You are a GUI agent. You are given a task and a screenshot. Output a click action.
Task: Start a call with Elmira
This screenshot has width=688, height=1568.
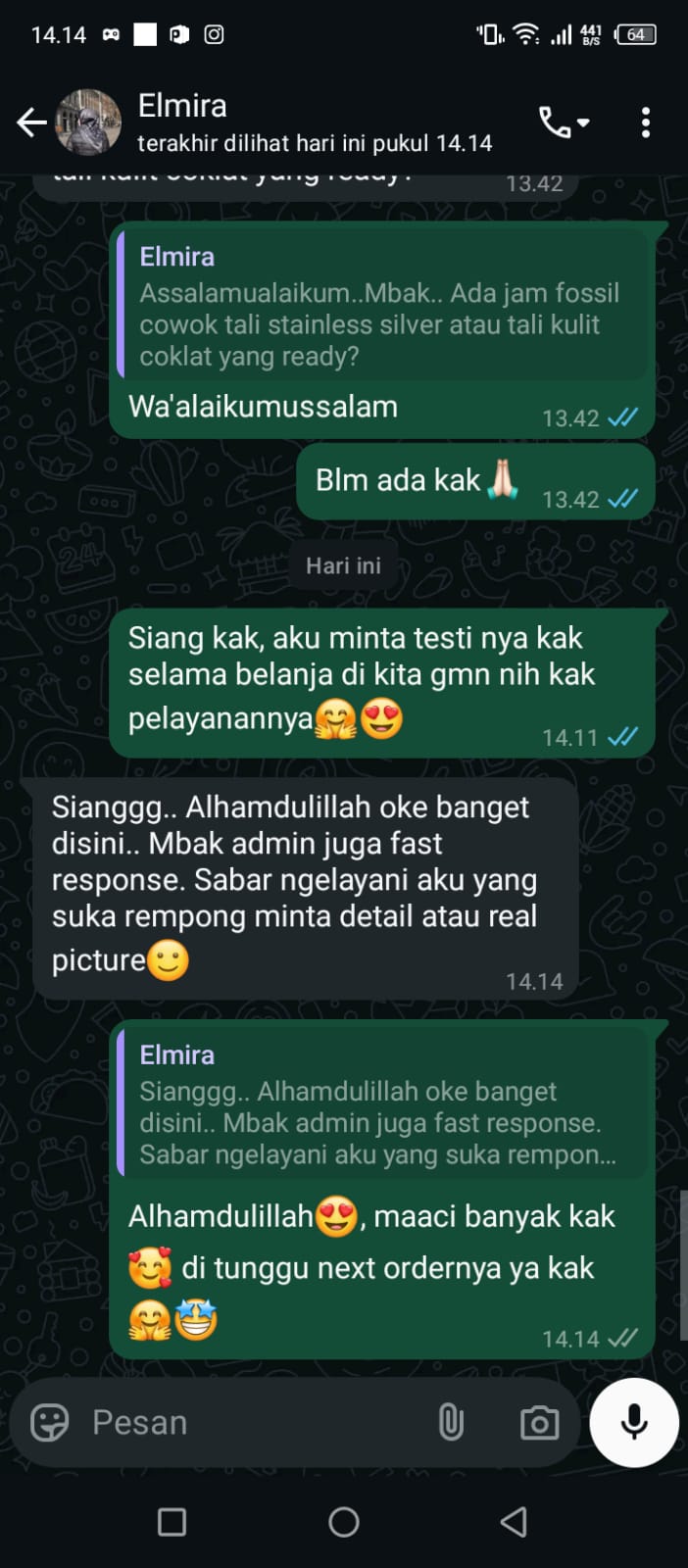(x=563, y=122)
